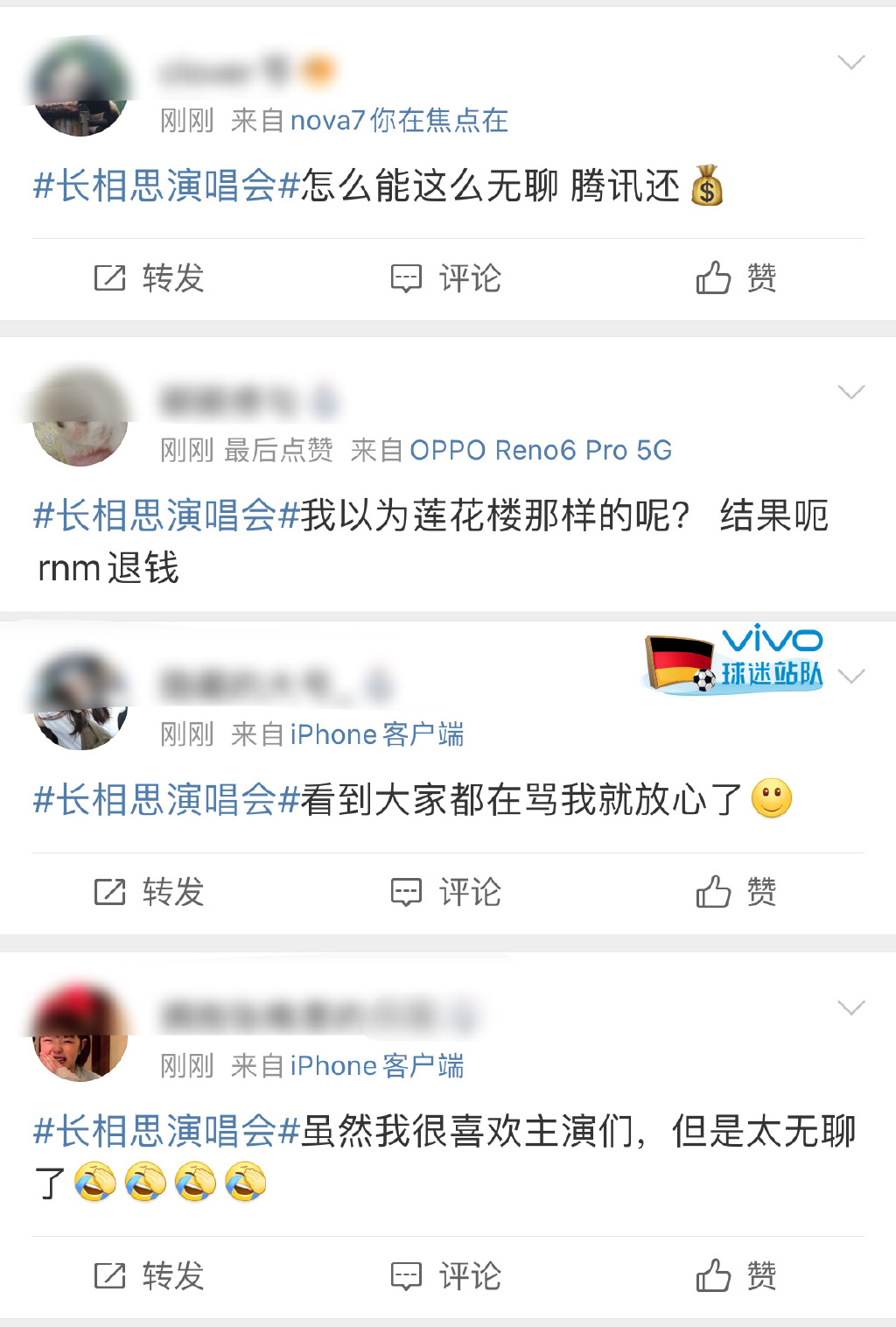Expand the chevron beside the vivo badge

tap(850, 676)
